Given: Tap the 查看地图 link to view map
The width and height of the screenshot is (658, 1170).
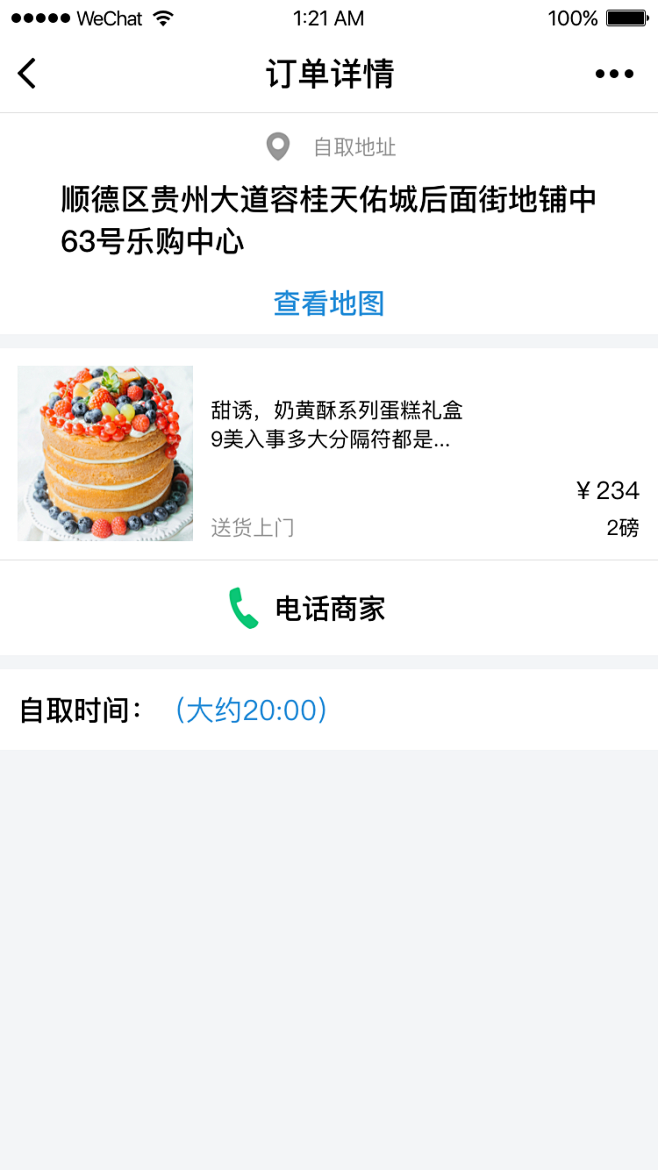Looking at the screenshot, I should tap(329, 304).
